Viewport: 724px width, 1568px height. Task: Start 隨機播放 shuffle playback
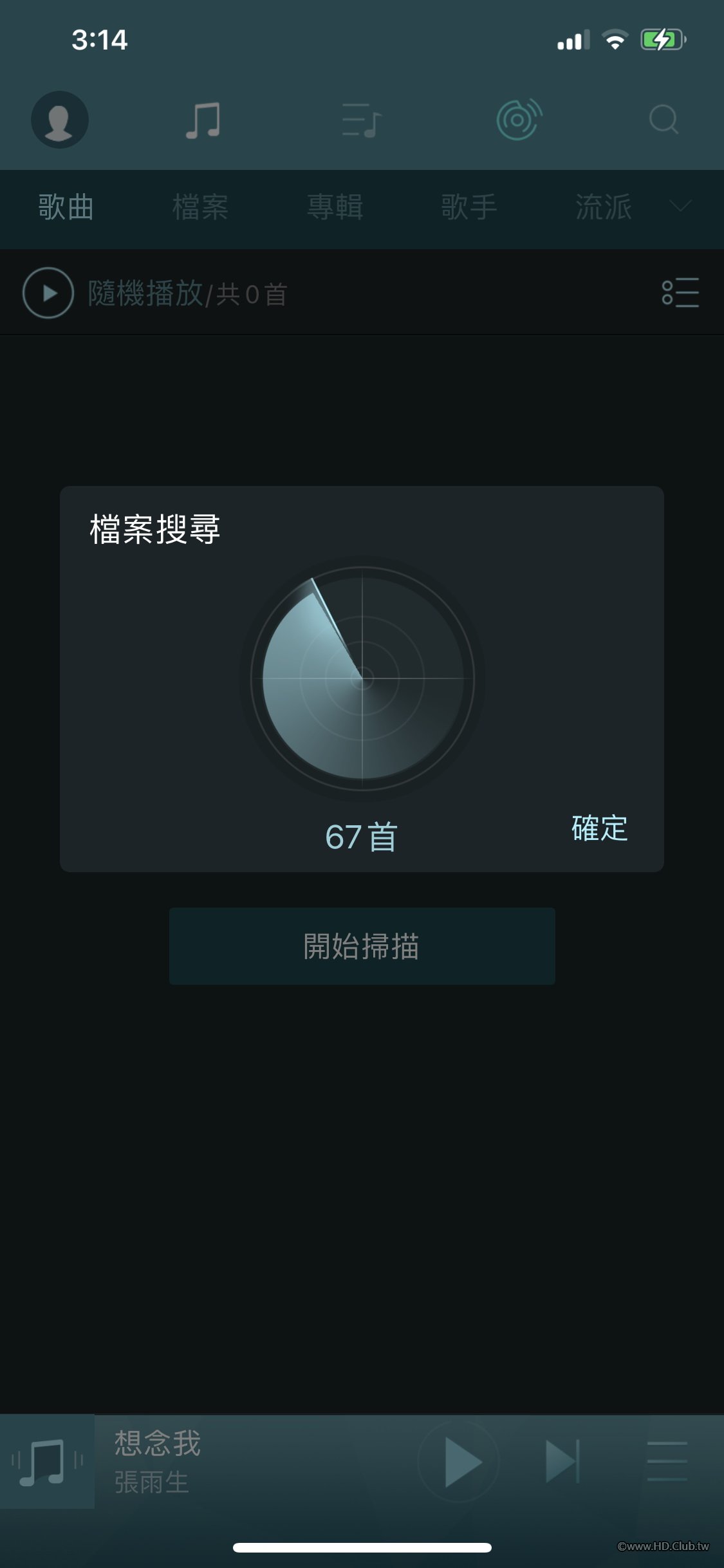coord(48,293)
